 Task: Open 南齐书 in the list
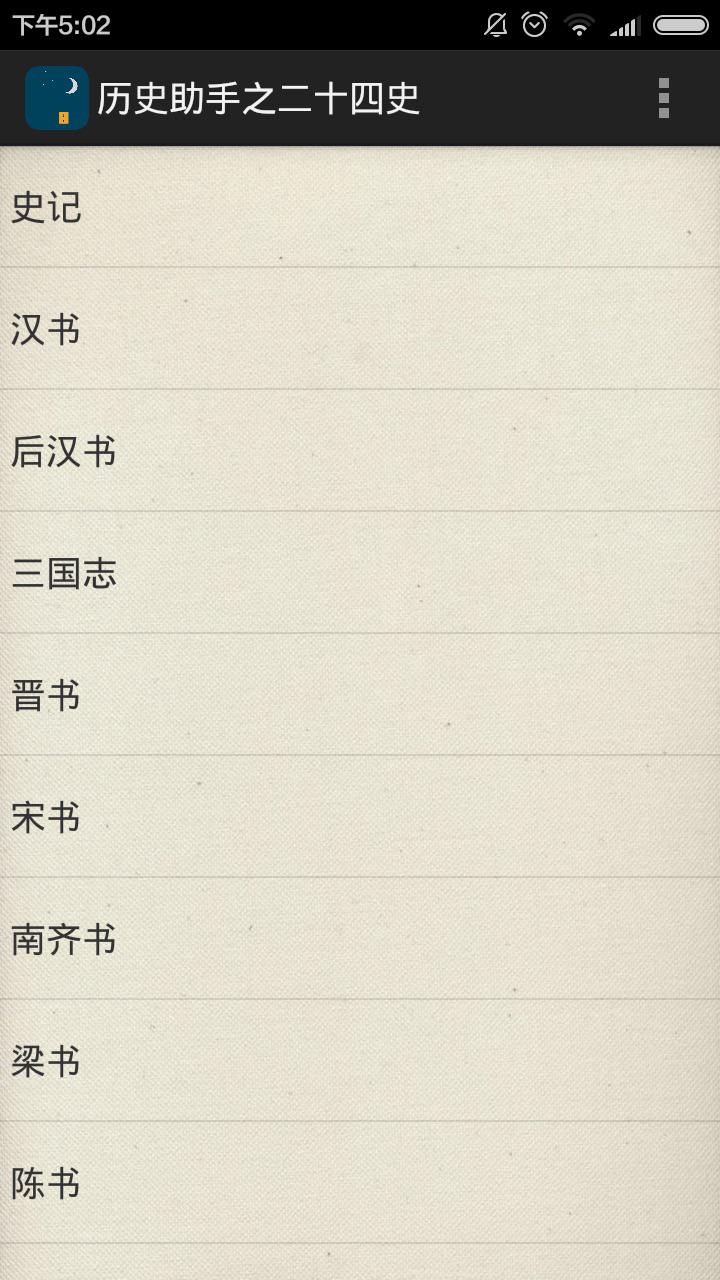pyautogui.click(x=64, y=940)
